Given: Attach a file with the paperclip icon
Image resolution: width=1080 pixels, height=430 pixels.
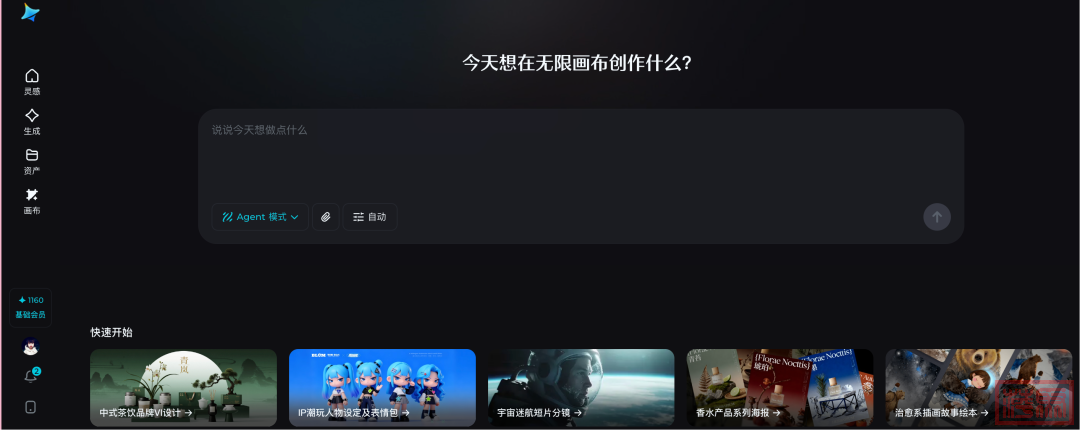Looking at the screenshot, I should click(325, 217).
